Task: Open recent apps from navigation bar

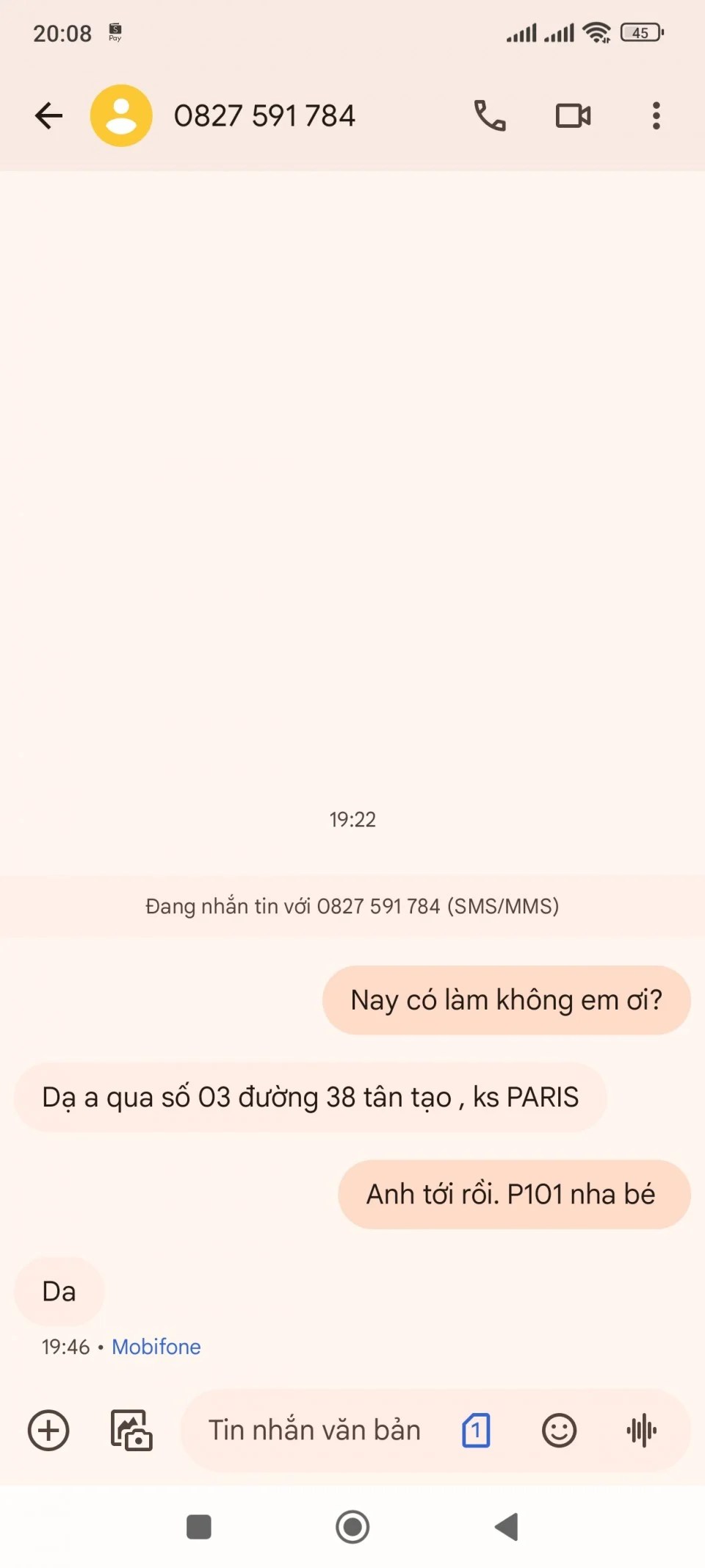Action: pyautogui.click(x=199, y=1527)
